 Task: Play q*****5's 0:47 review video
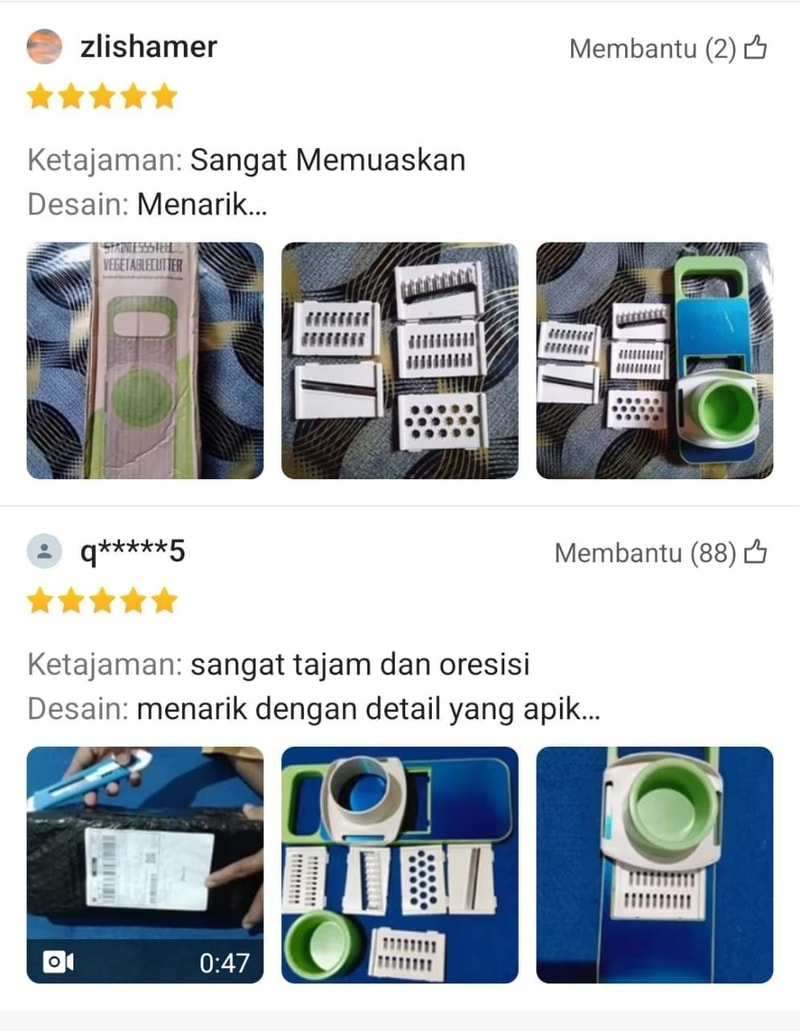[x=145, y=864]
